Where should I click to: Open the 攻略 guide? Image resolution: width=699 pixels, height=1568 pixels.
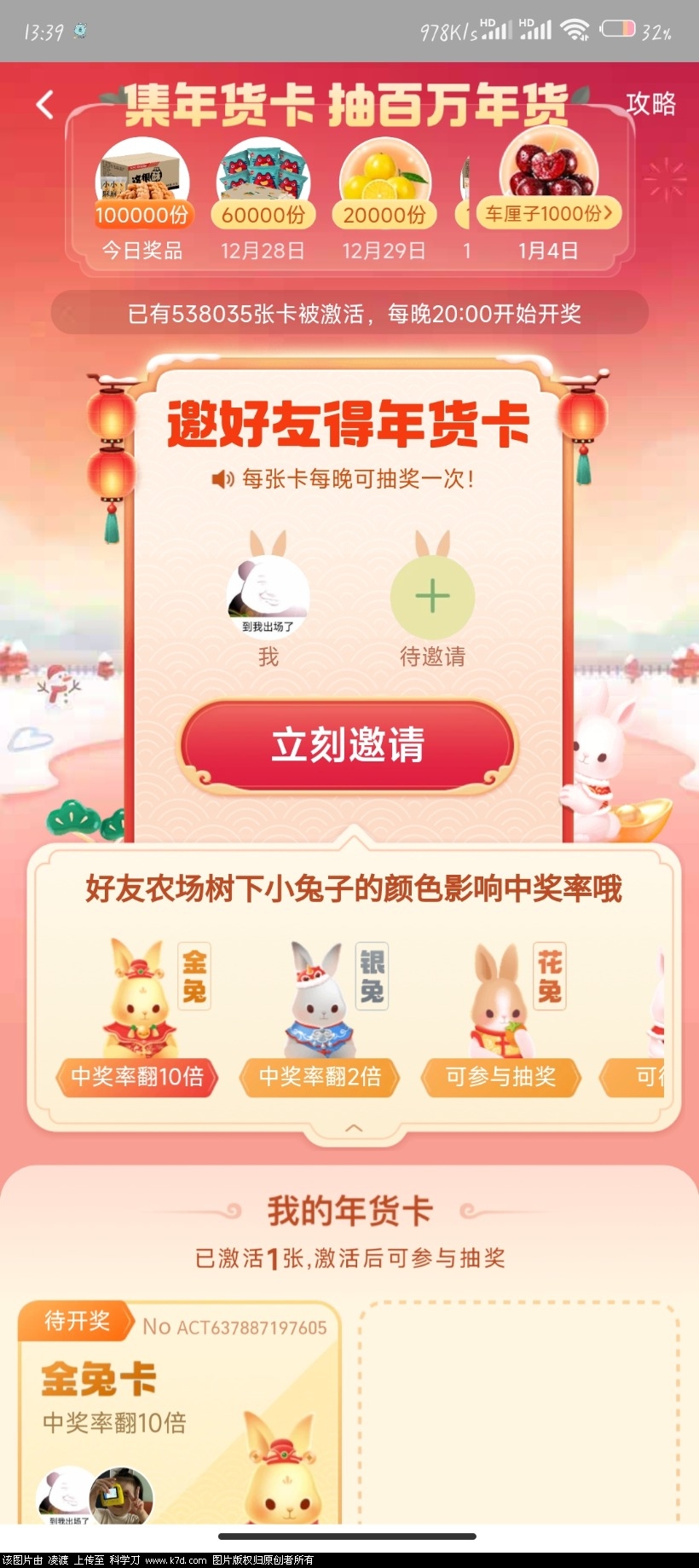(650, 103)
